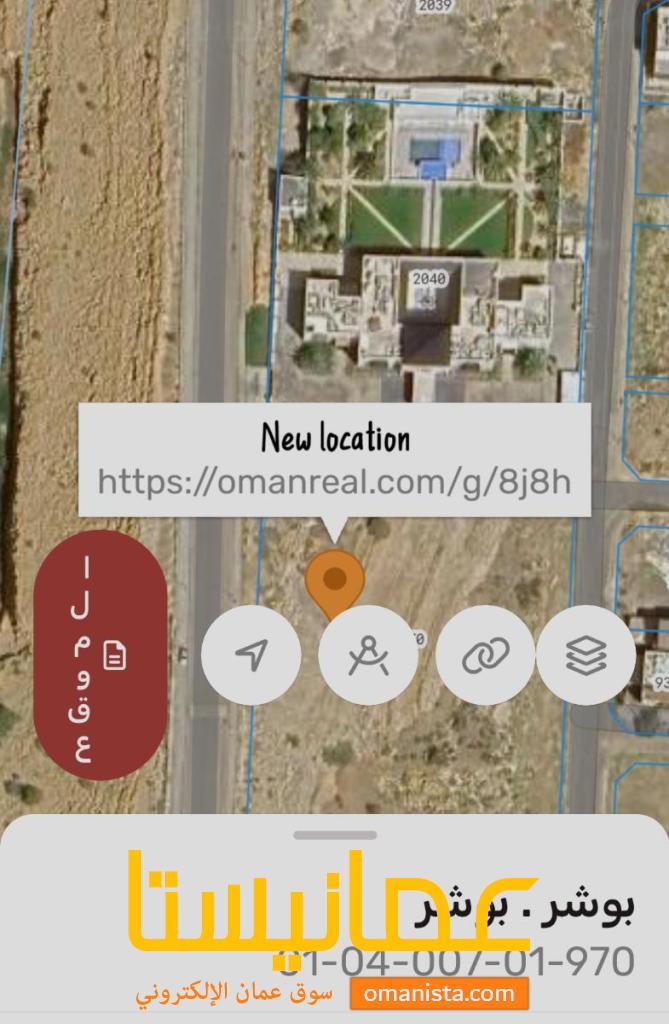The image size is (669, 1024).
Task: Tap the chain link button
Action: point(486,655)
